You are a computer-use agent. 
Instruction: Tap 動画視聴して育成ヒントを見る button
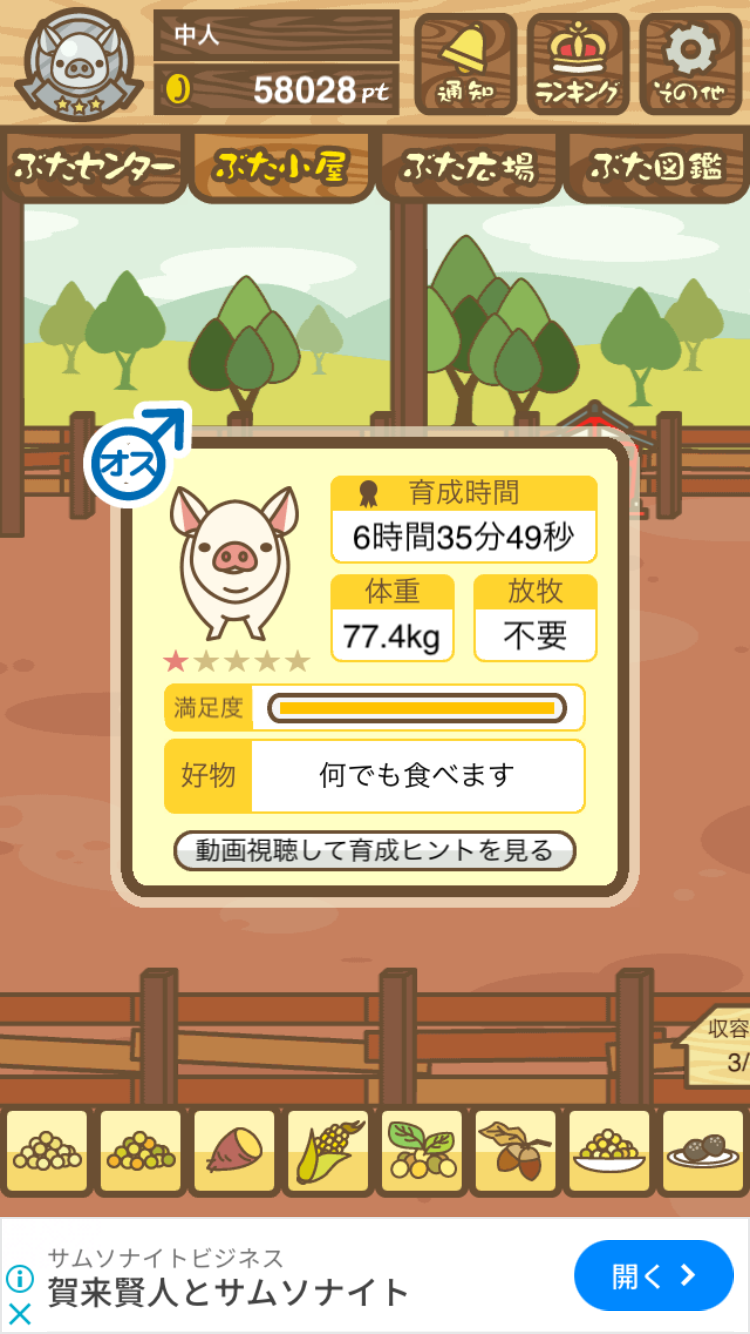pyautogui.click(x=374, y=851)
